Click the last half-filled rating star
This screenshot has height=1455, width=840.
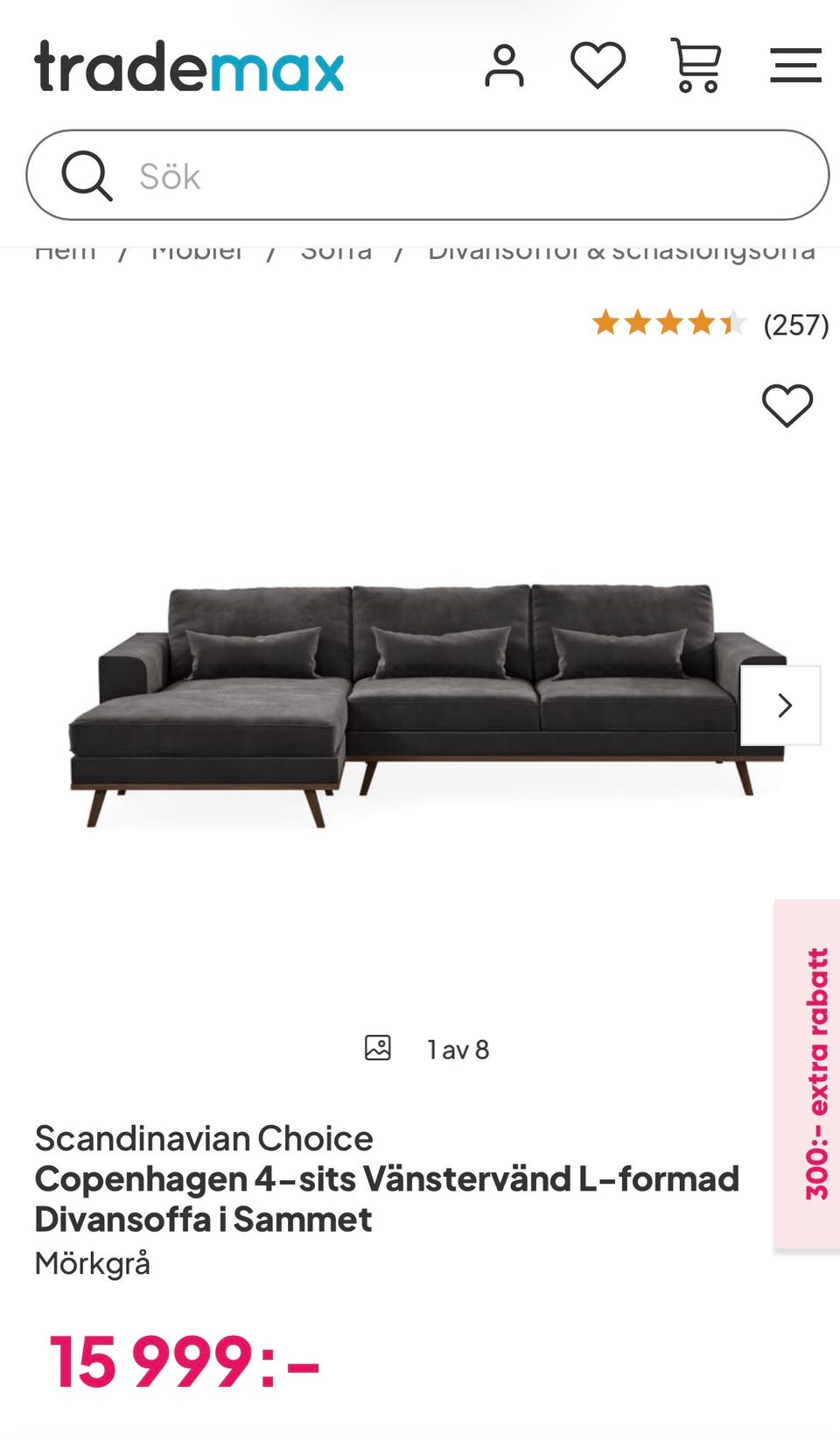pos(733,323)
